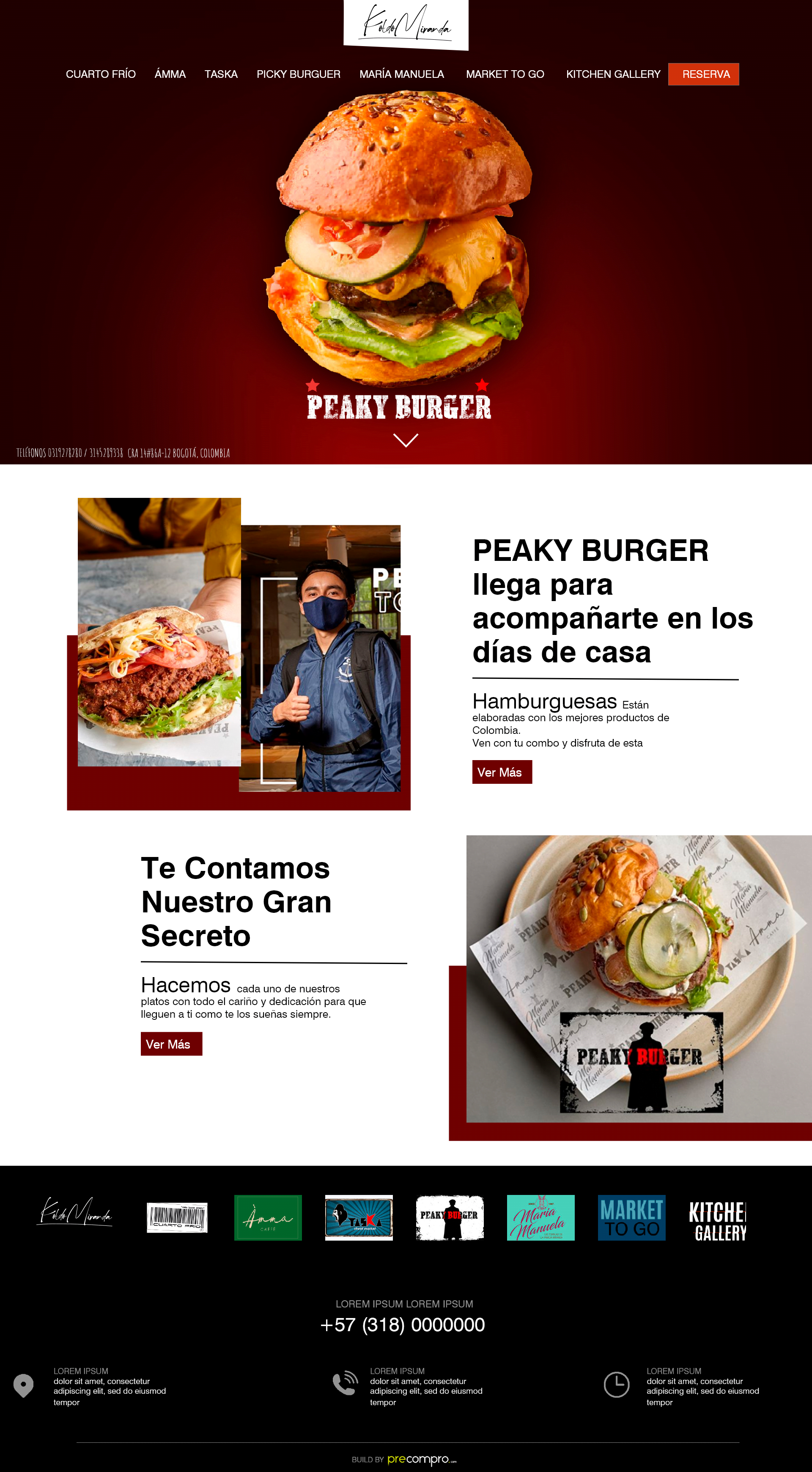Open the CUARTO FRÍO menu item
Screen dimensions: 812x1472
101,74
